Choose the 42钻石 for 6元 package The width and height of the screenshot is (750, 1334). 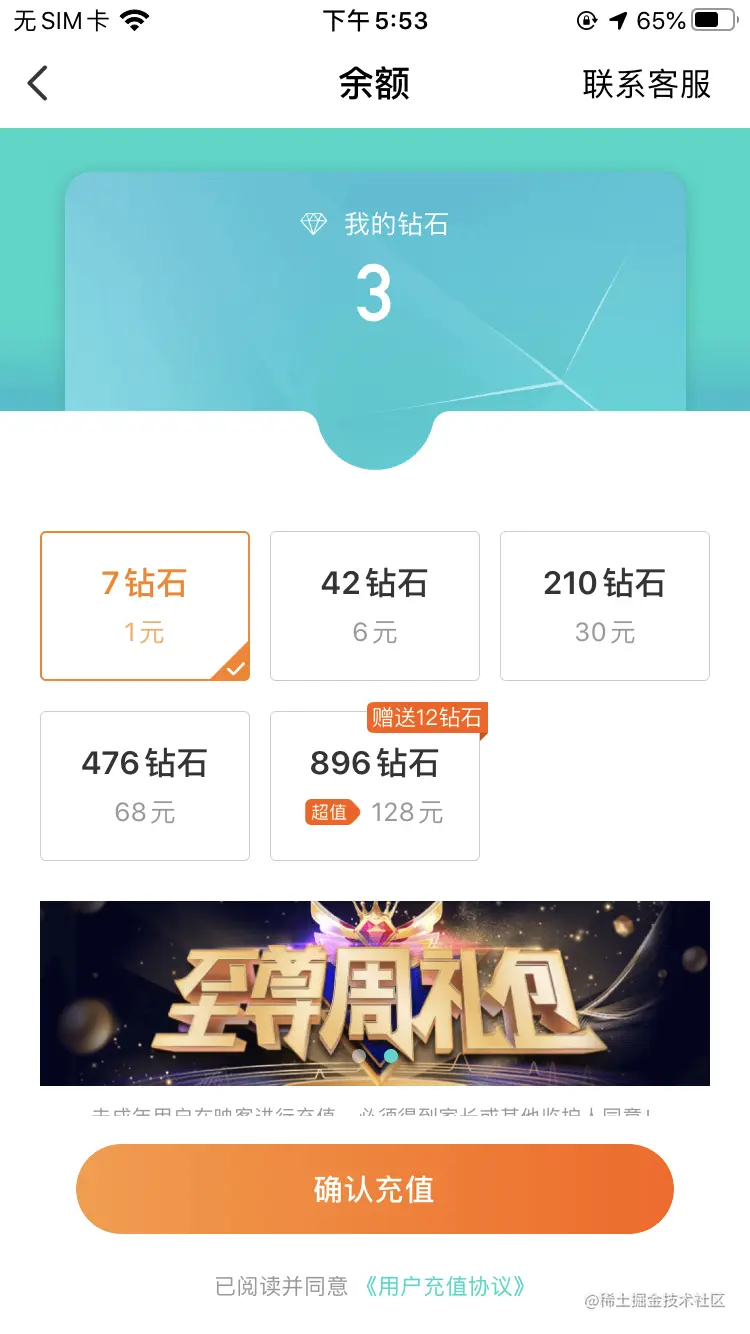pos(375,606)
